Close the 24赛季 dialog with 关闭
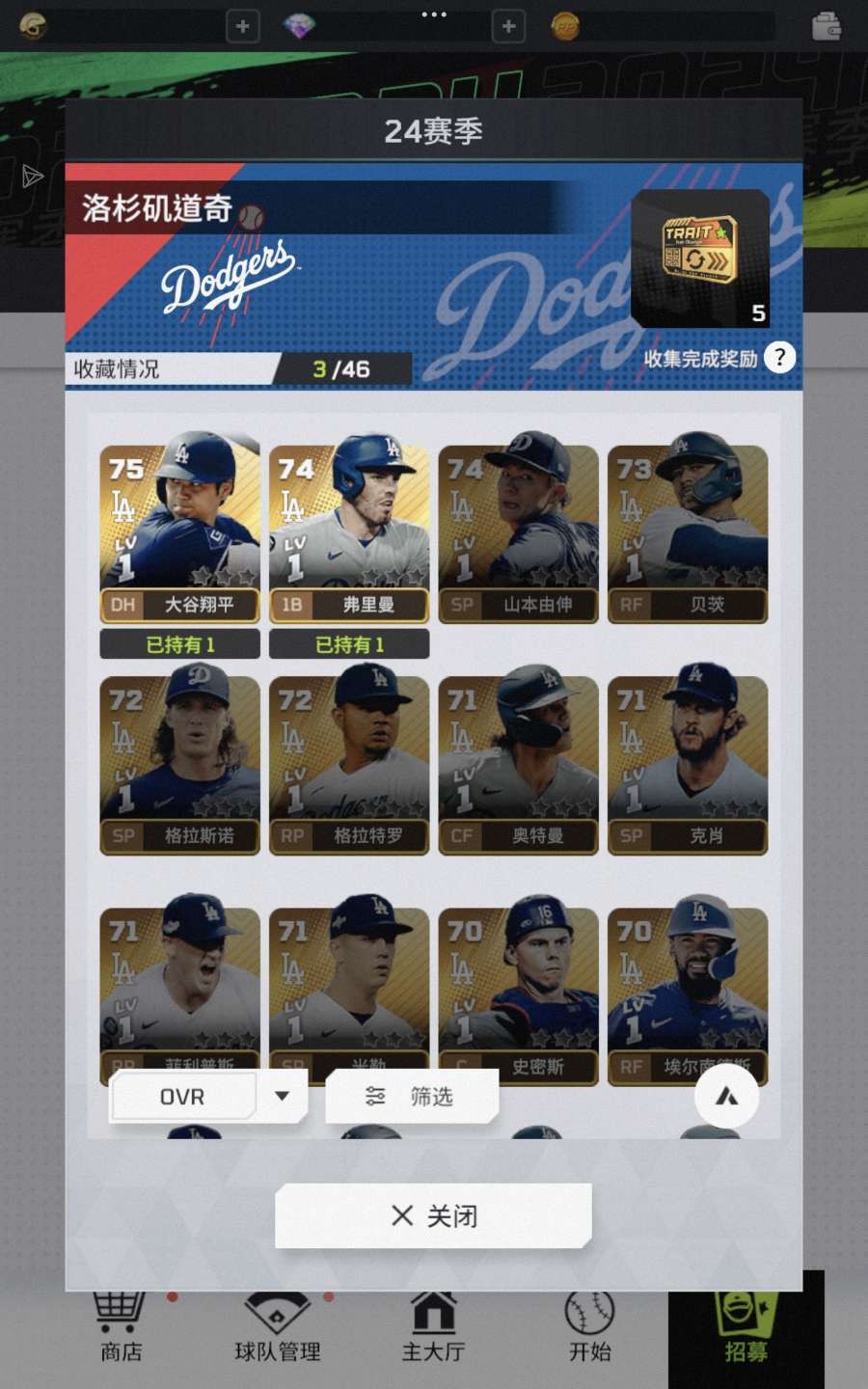868x1389 pixels. pyautogui.click(x=433, y=1215)
